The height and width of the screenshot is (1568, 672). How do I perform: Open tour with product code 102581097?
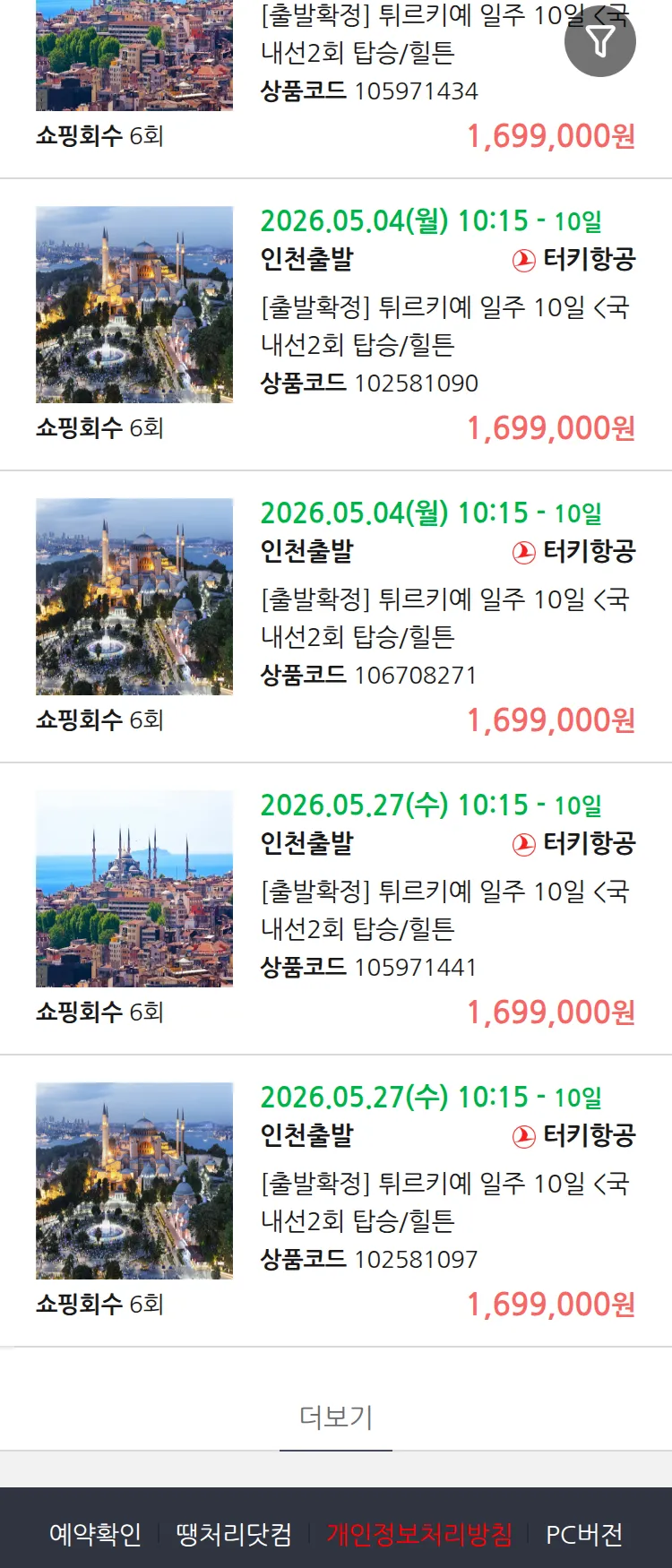pos(444,1202)
